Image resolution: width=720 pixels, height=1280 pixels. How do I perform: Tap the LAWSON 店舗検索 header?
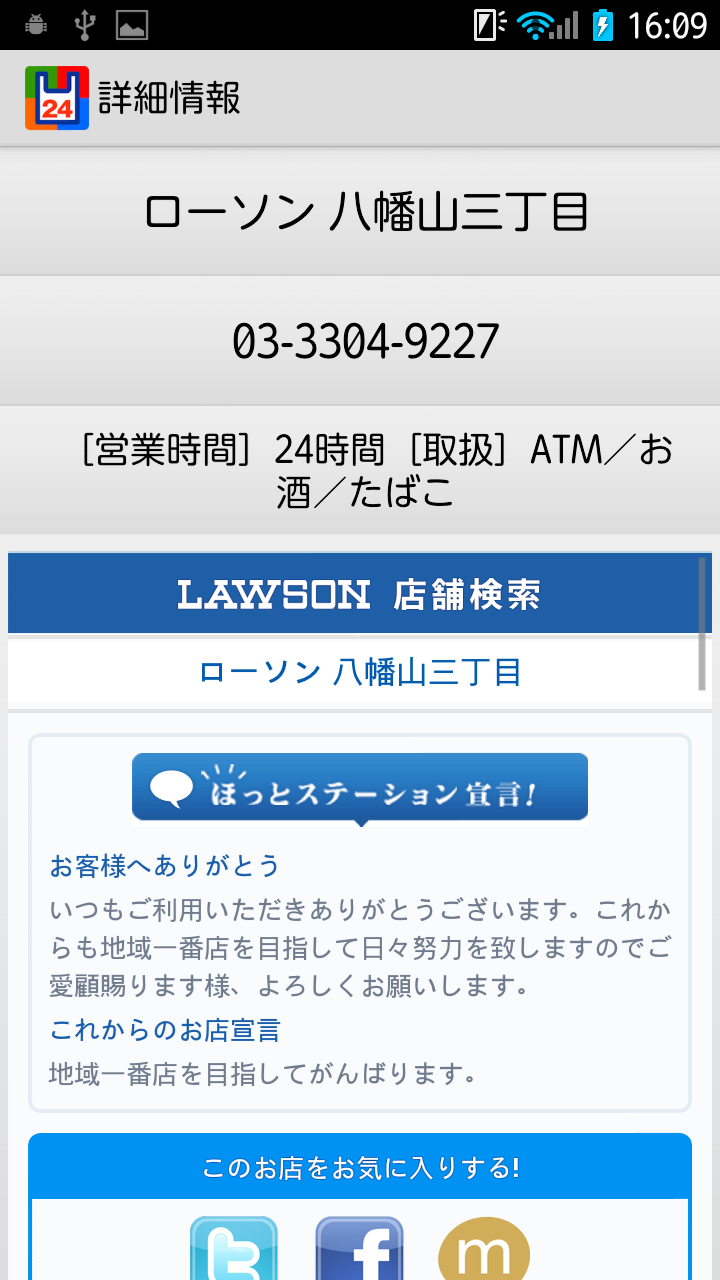[358, 595]
